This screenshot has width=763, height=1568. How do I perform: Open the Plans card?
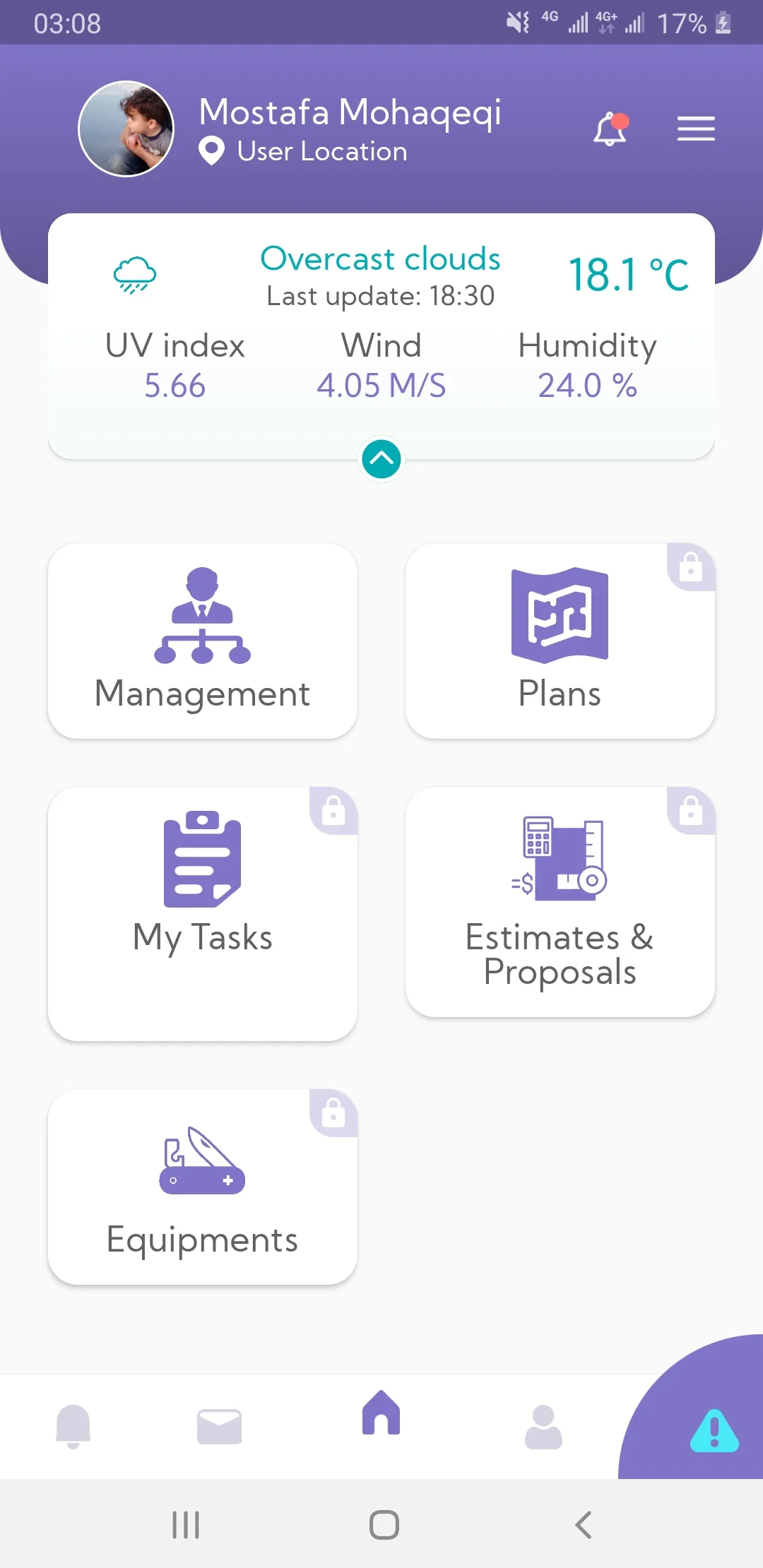coord(560,641)
